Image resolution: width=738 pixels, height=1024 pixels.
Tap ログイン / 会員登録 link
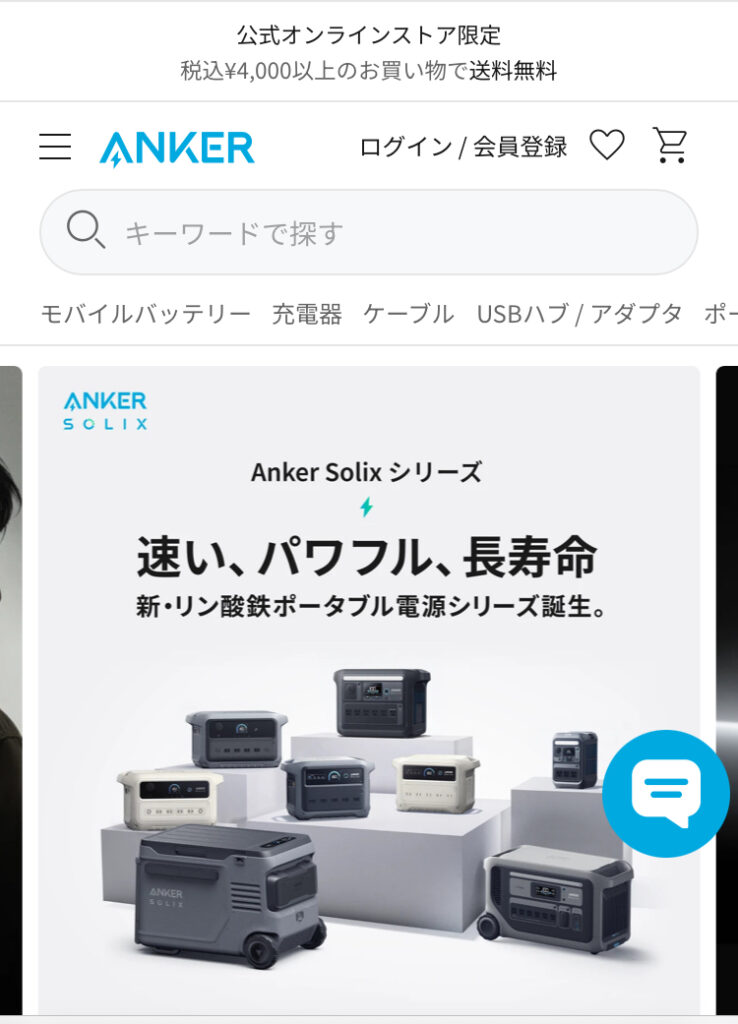click(x=463, y=147)
